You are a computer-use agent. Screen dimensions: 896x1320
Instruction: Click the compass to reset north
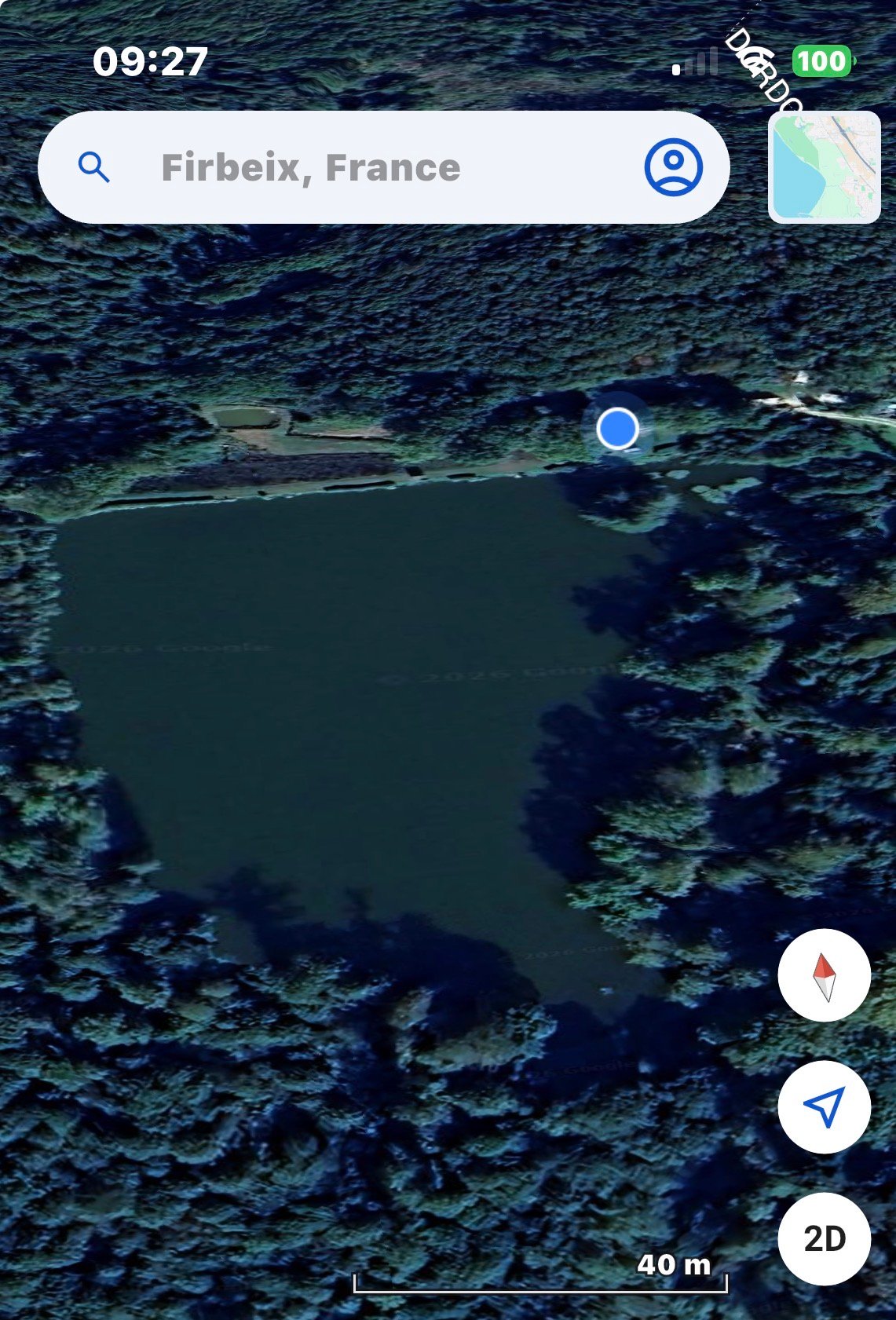click(823, 975)
